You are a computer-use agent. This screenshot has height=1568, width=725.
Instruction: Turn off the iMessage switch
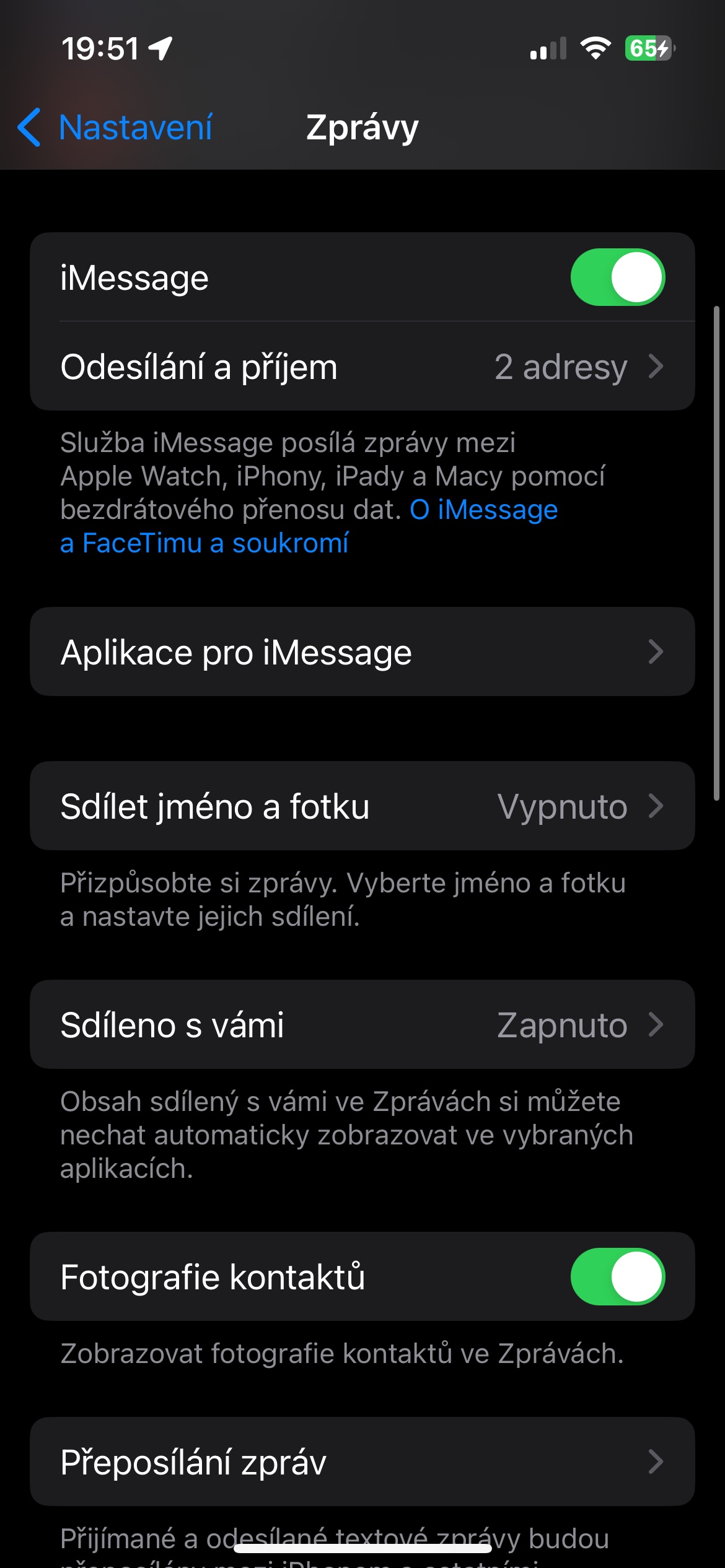click(x=617, y=277)
